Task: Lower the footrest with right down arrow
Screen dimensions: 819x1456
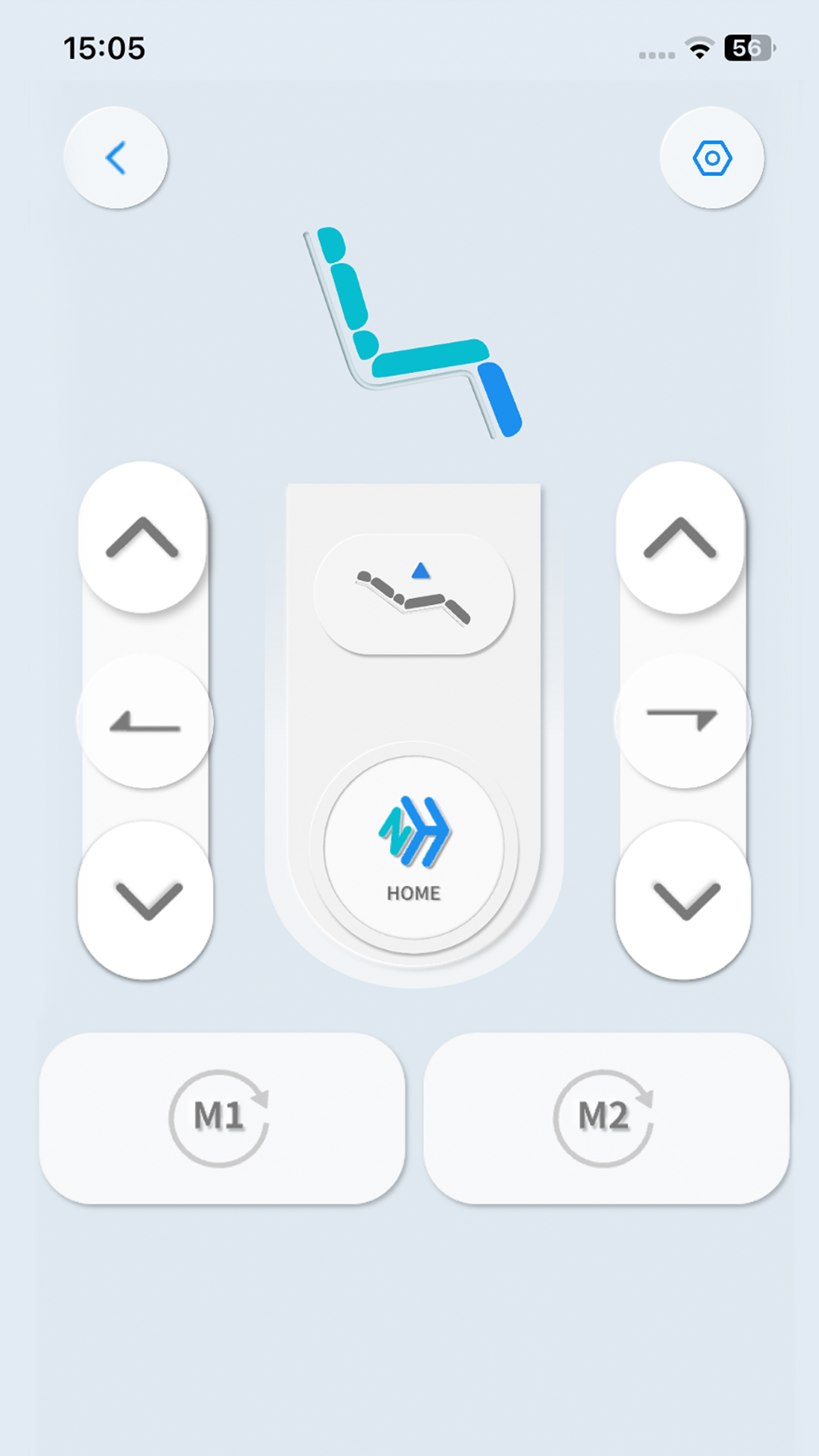Action: click(685, 899)
